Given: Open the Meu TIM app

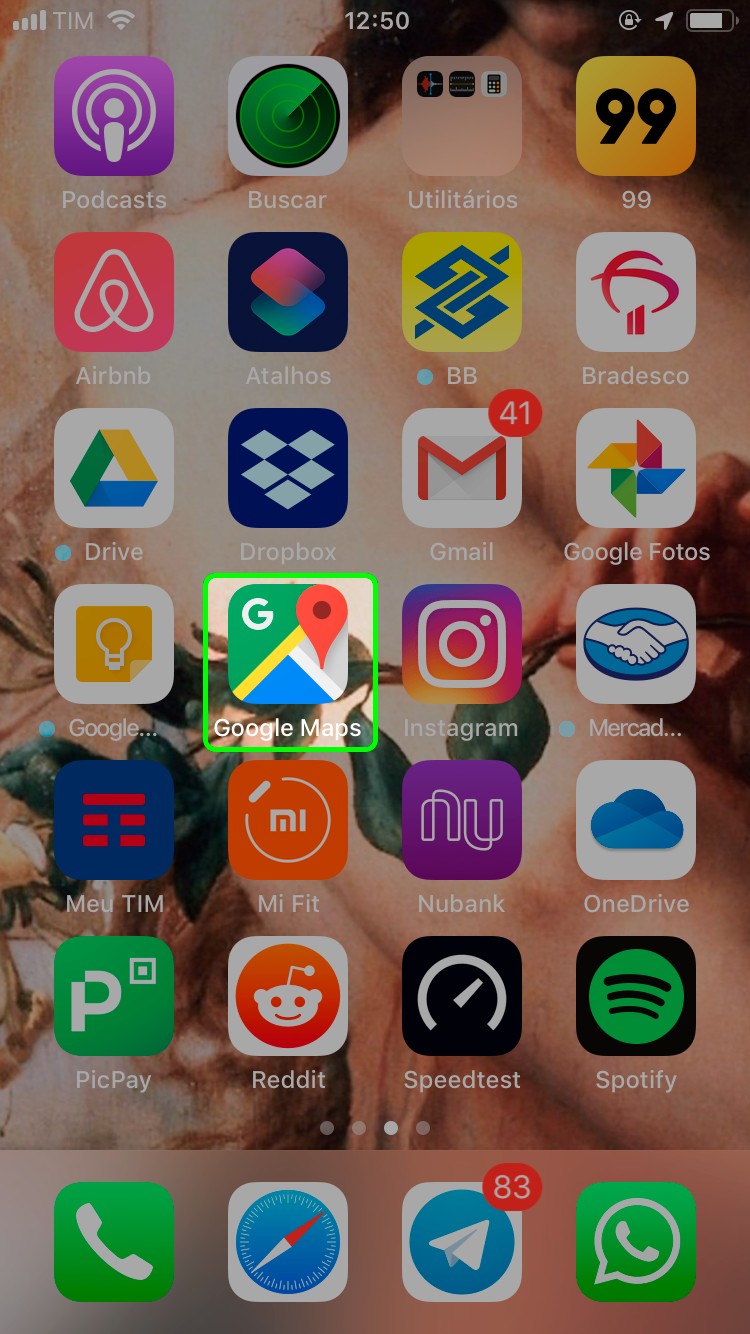Looking at the screenshot, I should click(113, 820).
